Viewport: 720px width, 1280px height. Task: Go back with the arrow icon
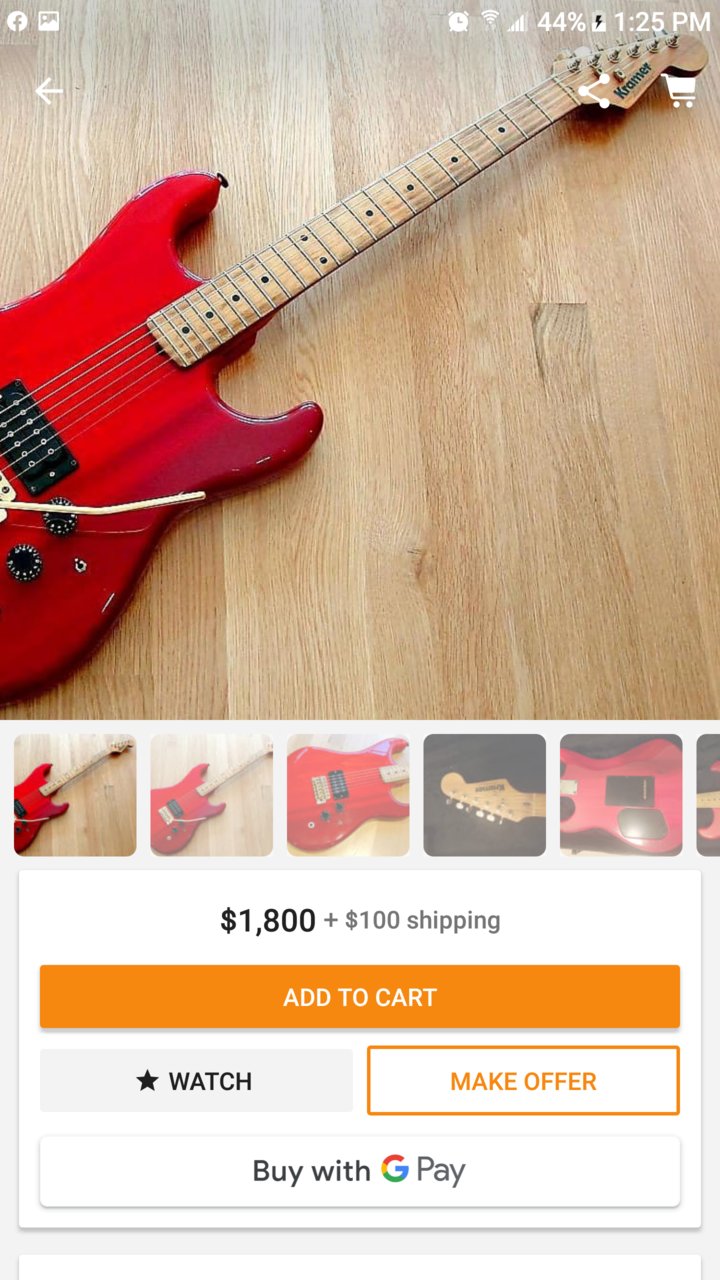tap(48, 91)
